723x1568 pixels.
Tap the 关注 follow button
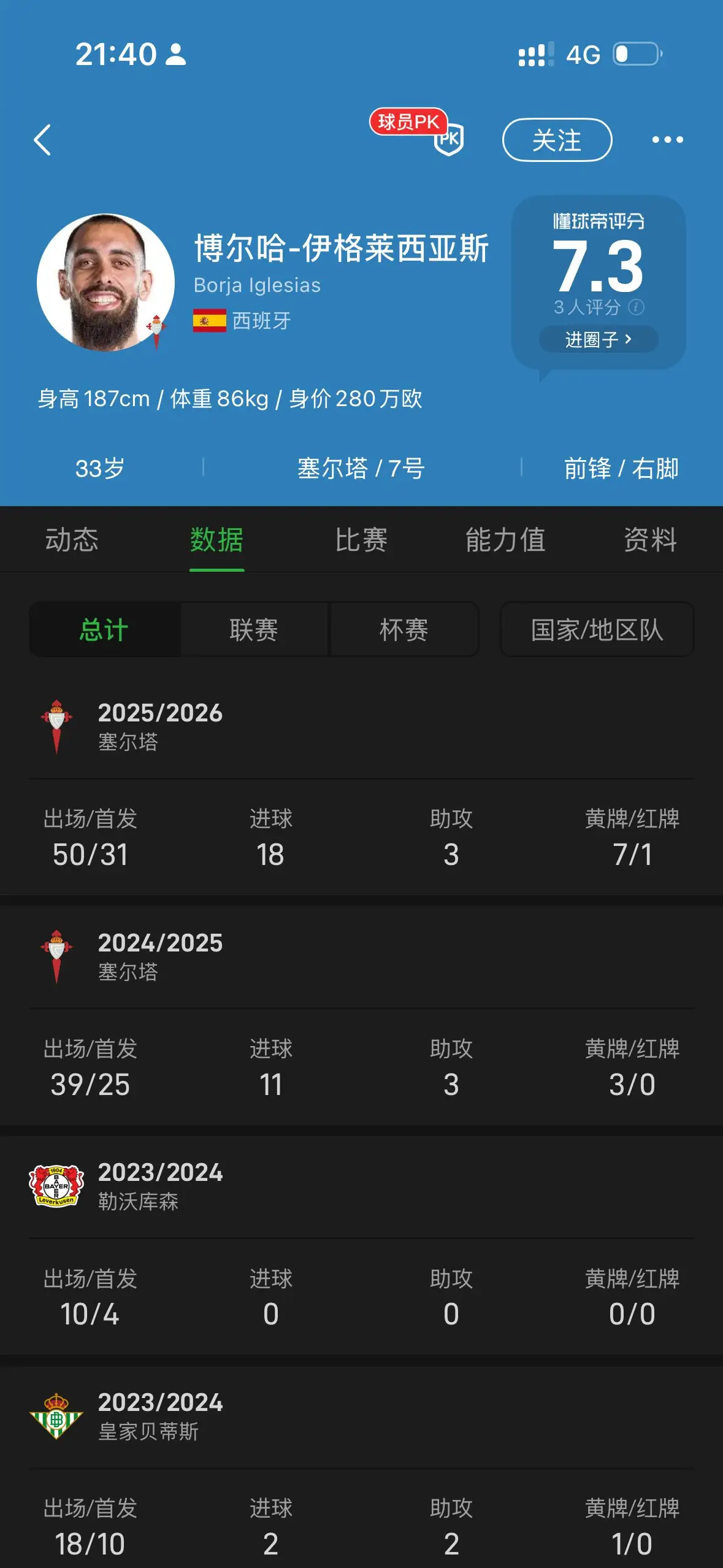click(x=557, y=140)
